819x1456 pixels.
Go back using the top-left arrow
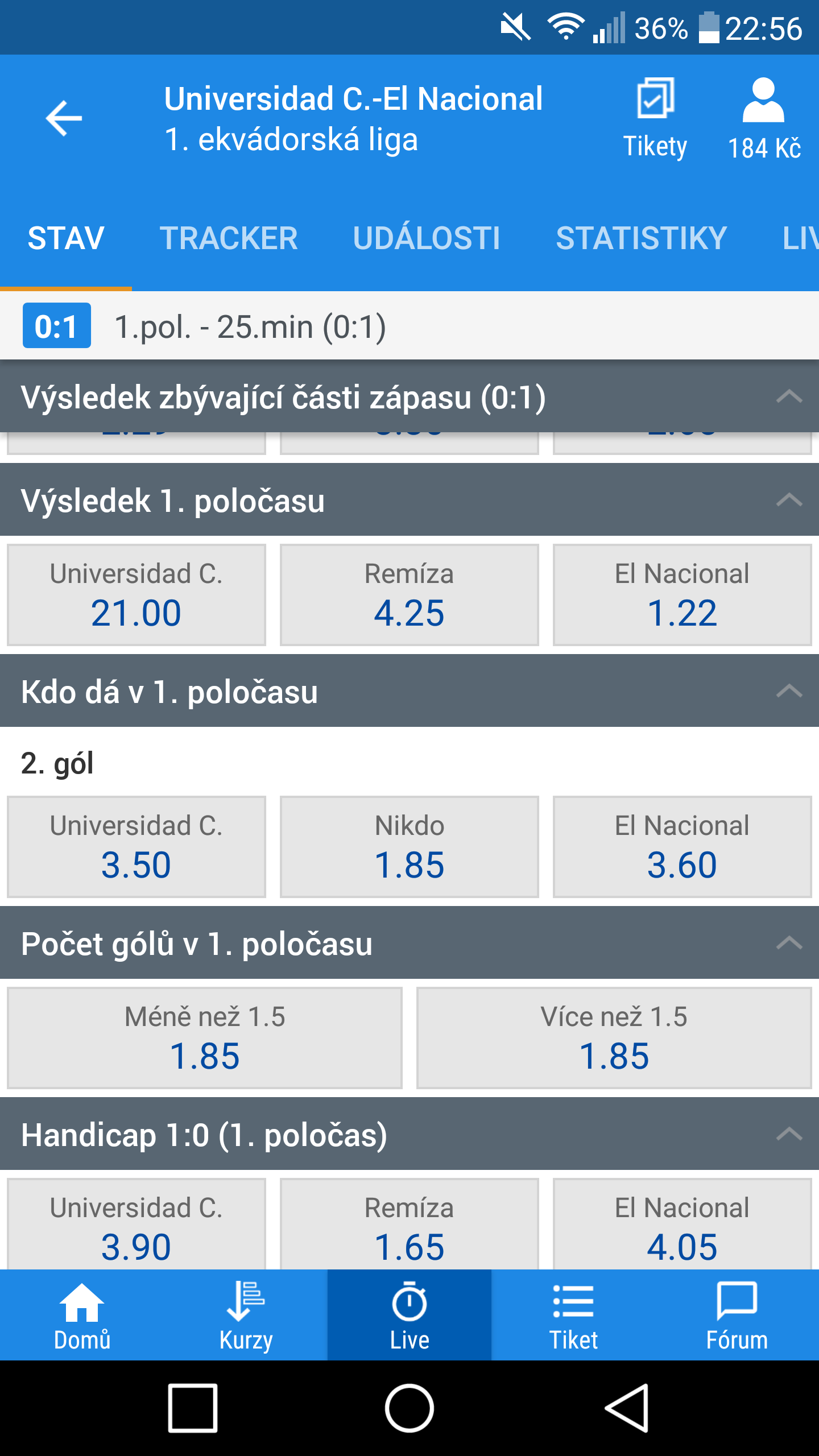(64, 118)
